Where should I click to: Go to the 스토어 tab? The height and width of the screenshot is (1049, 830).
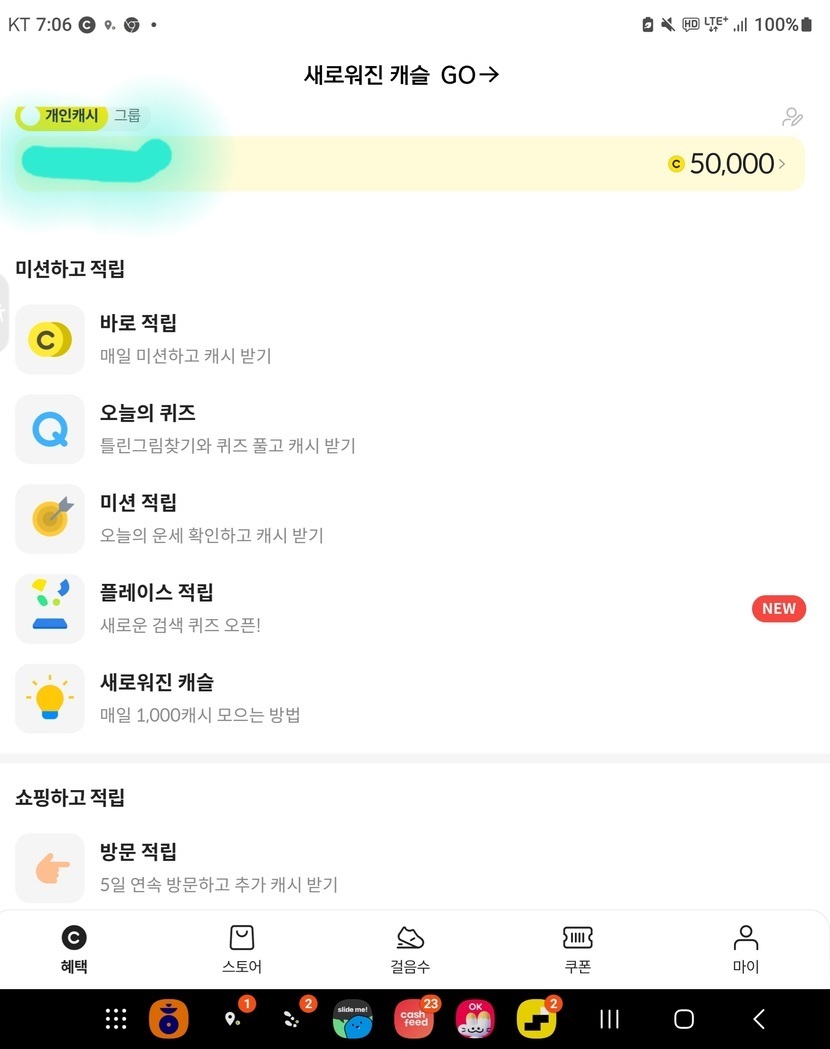242,949
